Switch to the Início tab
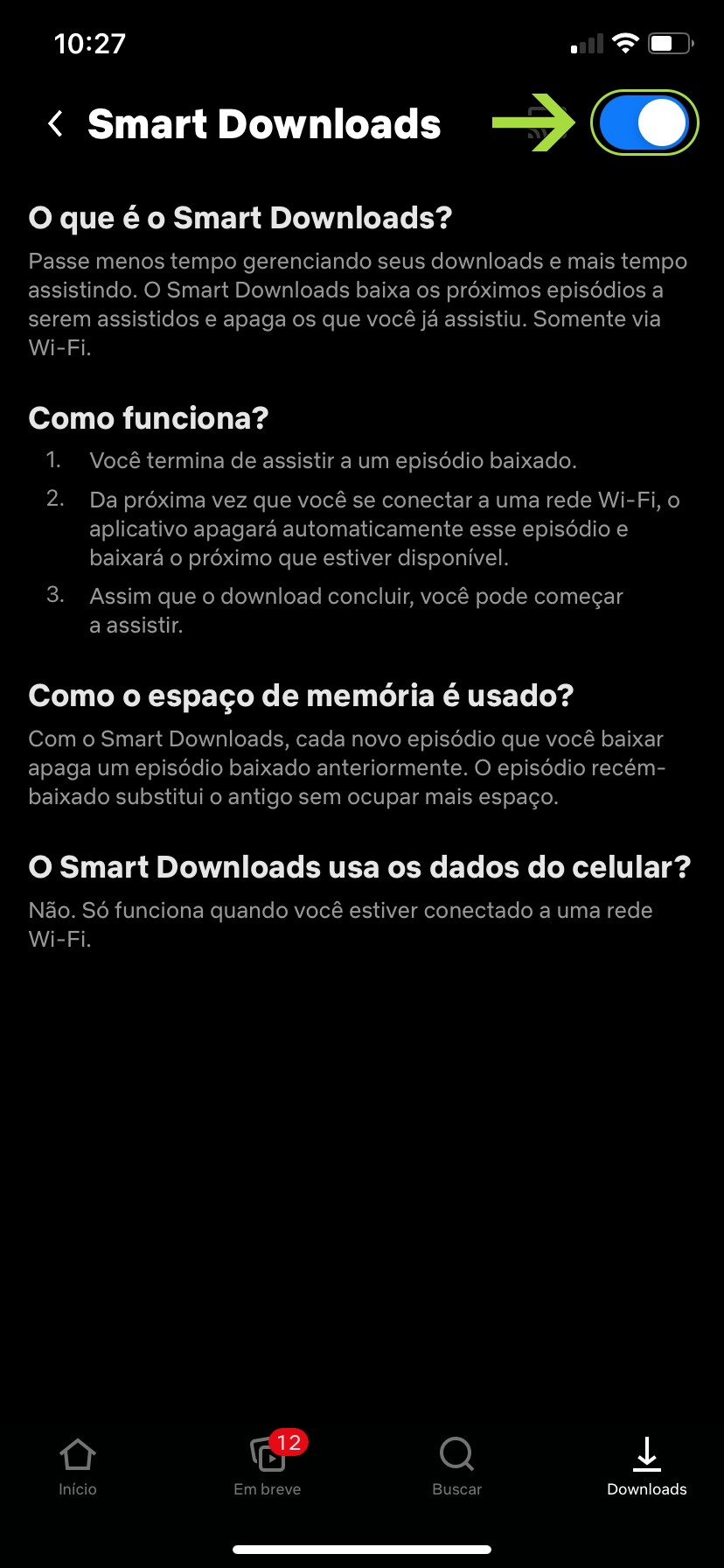 pyautogui.click(x=78, y=1466)
